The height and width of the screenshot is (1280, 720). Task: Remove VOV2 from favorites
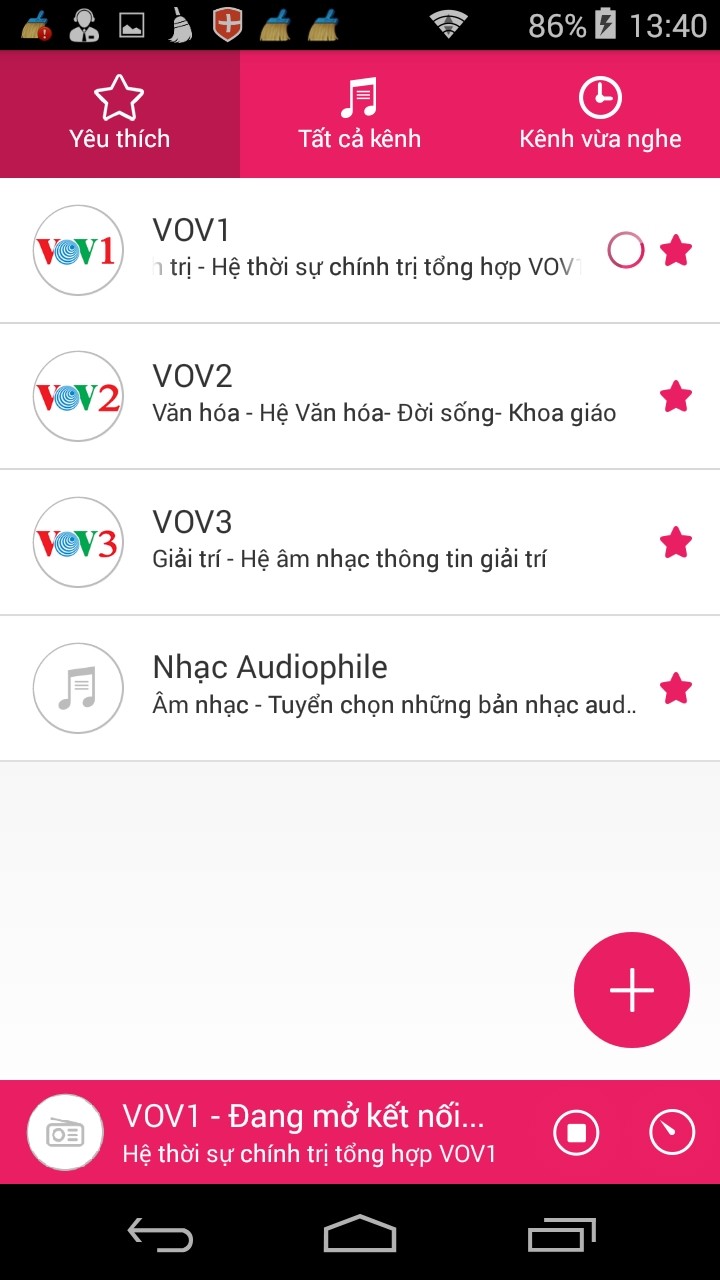[x=676, y=396]
